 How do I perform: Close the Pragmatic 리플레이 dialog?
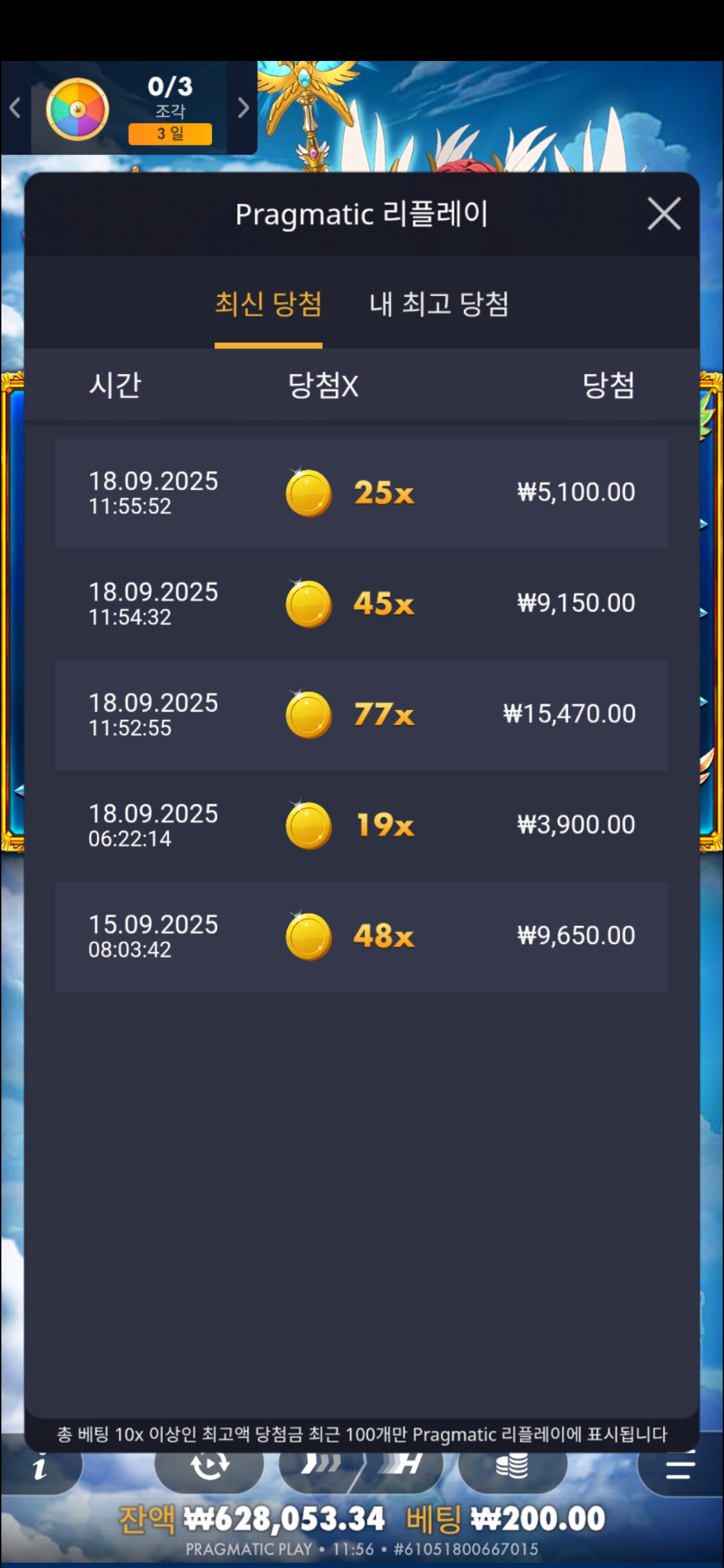pos(664,214)
